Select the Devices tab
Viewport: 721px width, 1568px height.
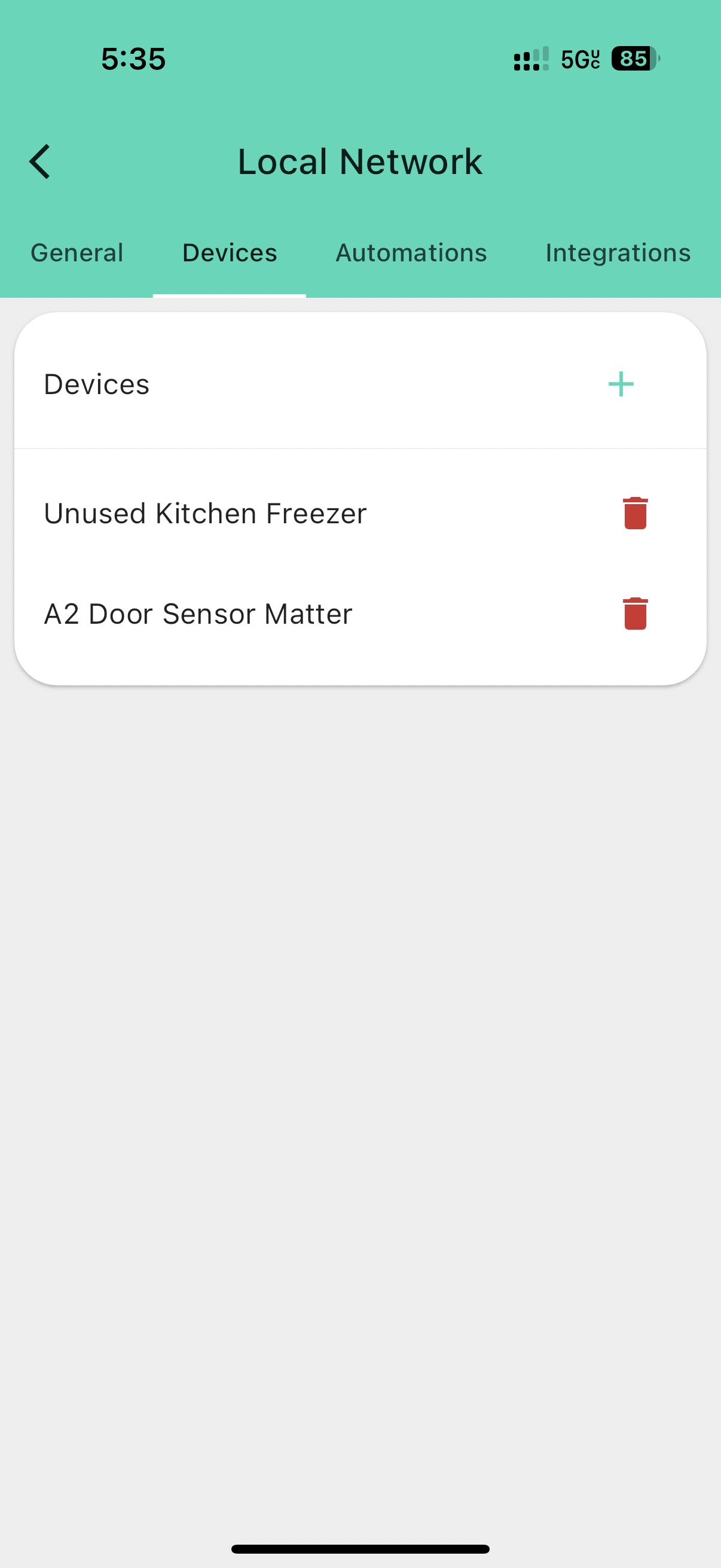230,252
